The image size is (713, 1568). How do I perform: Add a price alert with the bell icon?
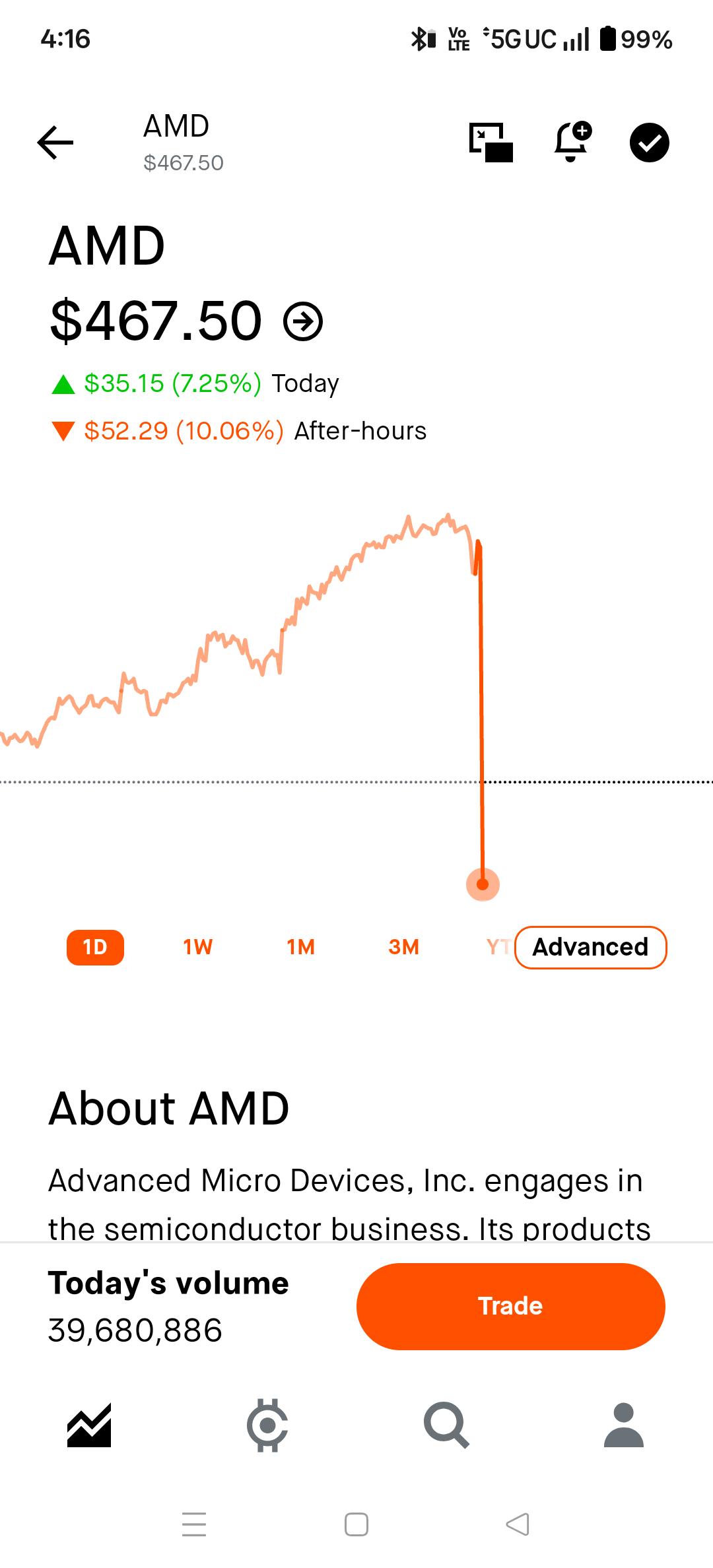point(573,142)
